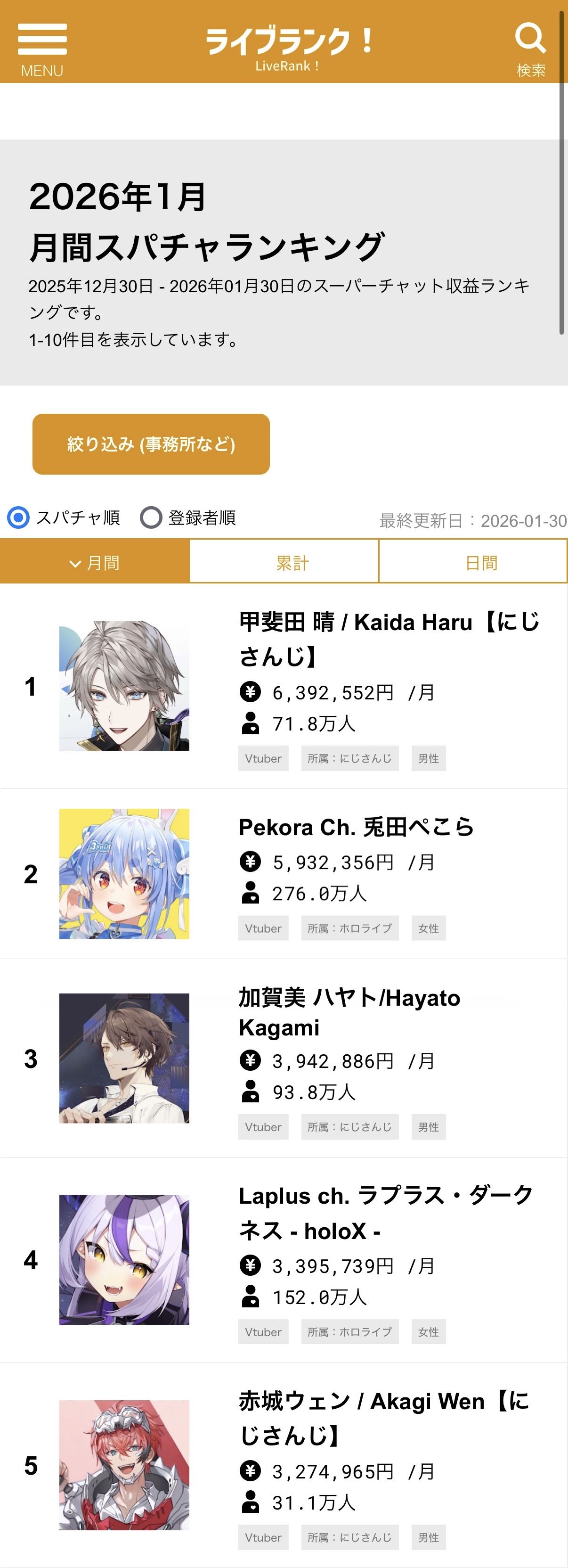
Task: Open Laplus ch. ラプラス・ダークネス ranking entry
Action: pos(386,1213)
